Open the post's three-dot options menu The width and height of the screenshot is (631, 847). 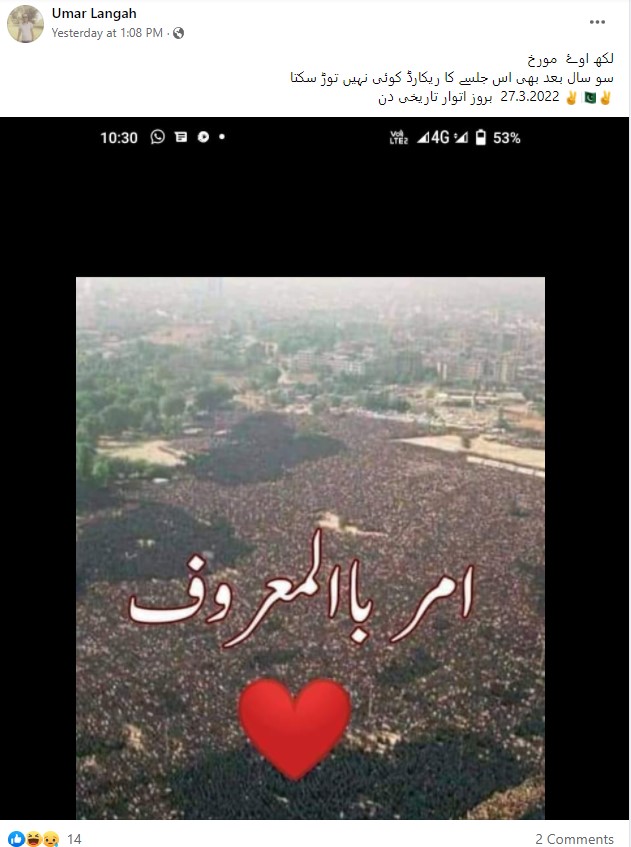pos(597,22)
